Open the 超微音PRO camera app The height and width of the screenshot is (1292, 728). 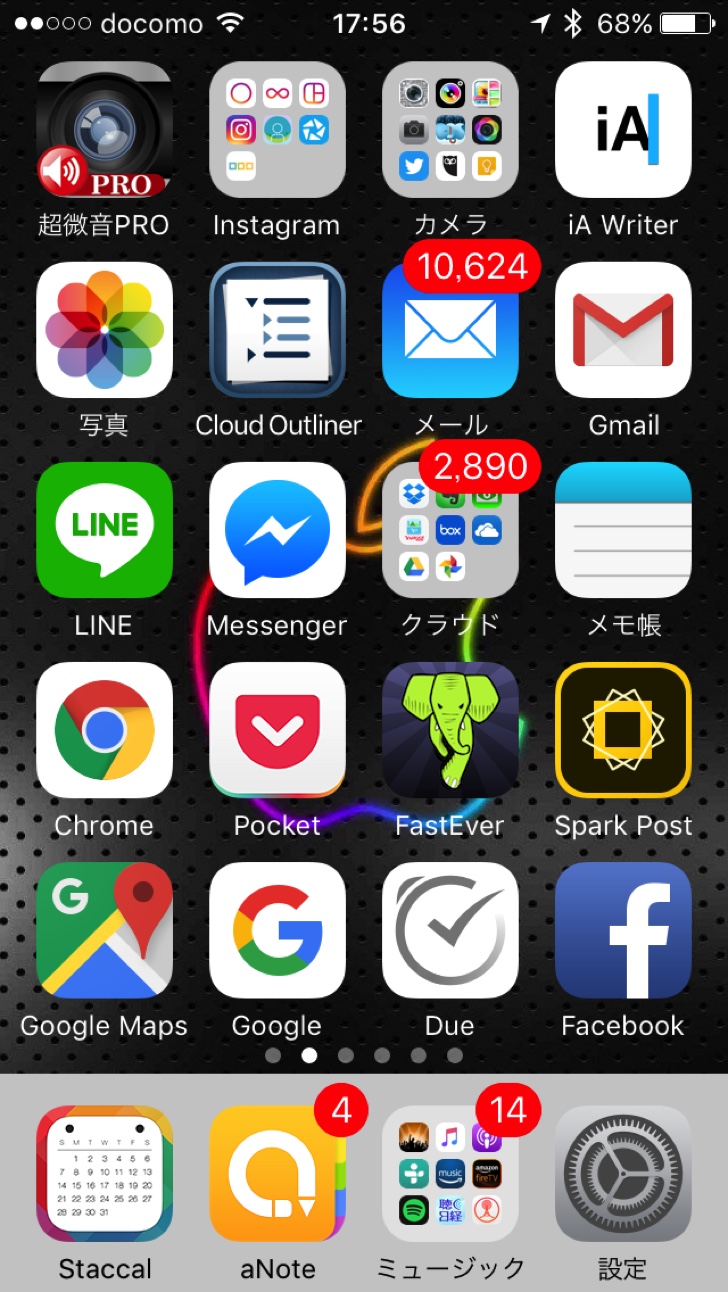[104, 130]
